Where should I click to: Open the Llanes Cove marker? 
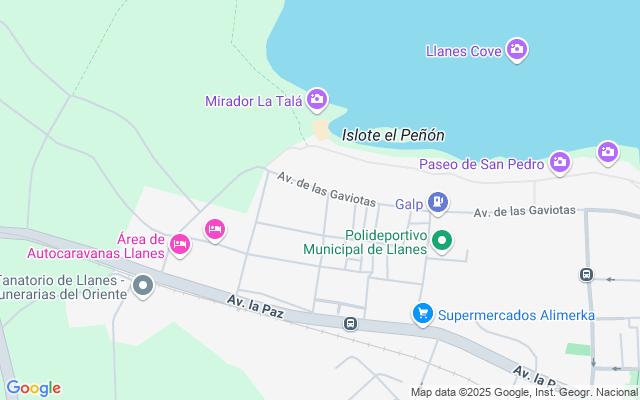click(x=516, y=48)
